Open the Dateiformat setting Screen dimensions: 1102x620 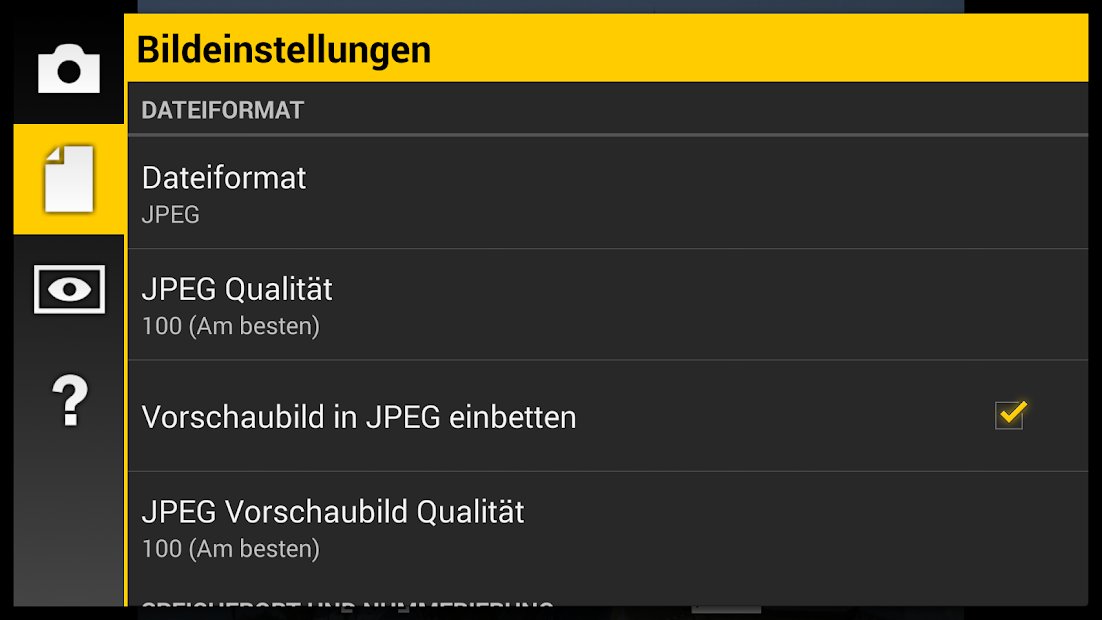(x=606, y=193)
